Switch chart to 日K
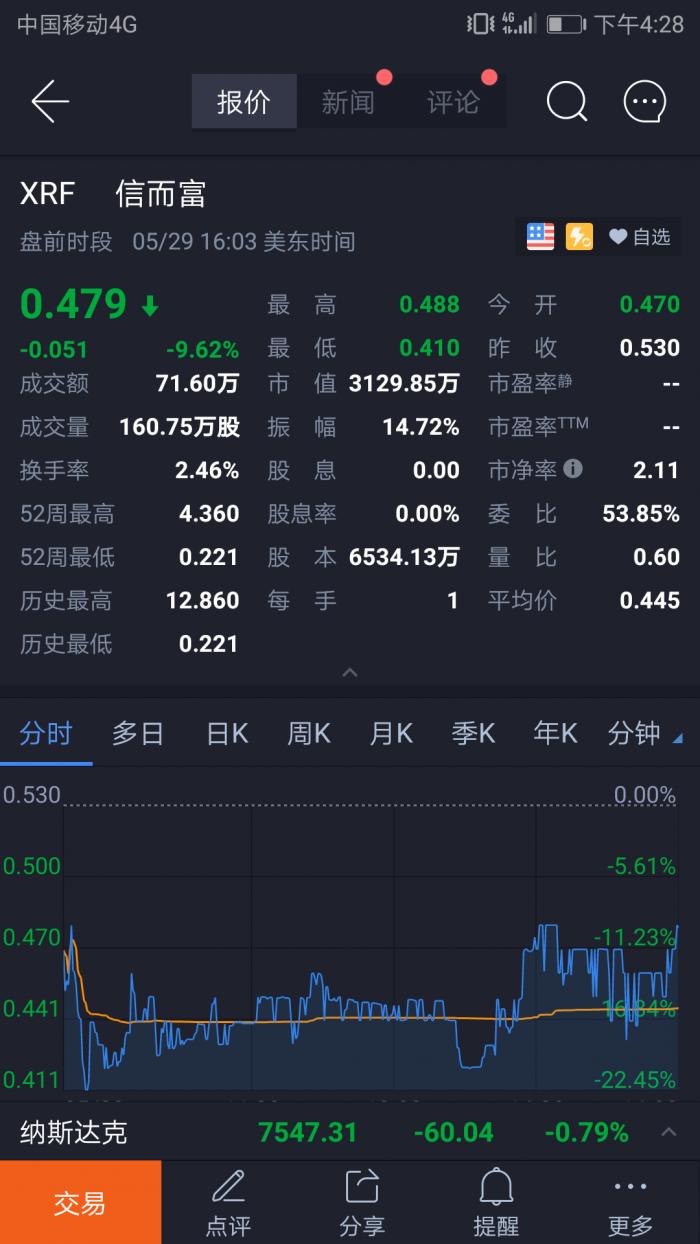The width and height of the screenshot is (700, 1244). (x=227, y=733)
